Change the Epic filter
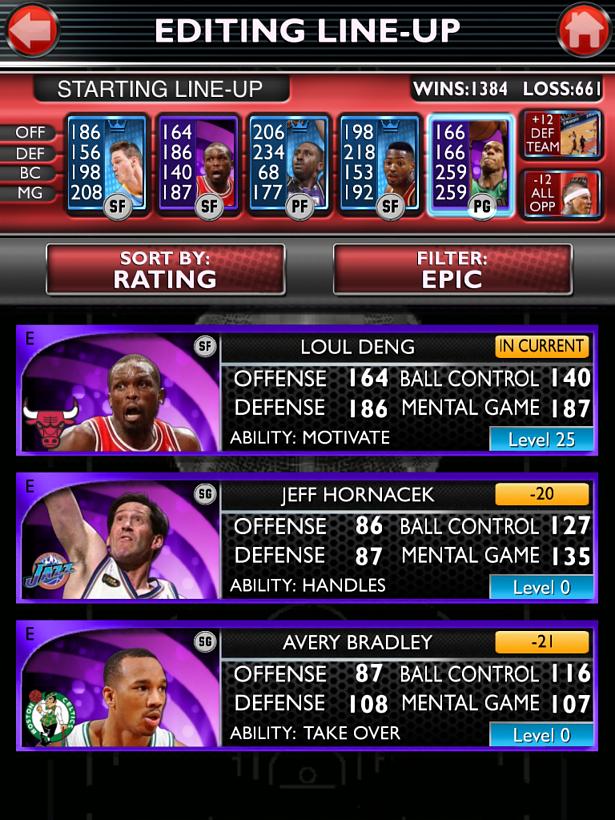This screenshot has width=615, height=820. 452,270
